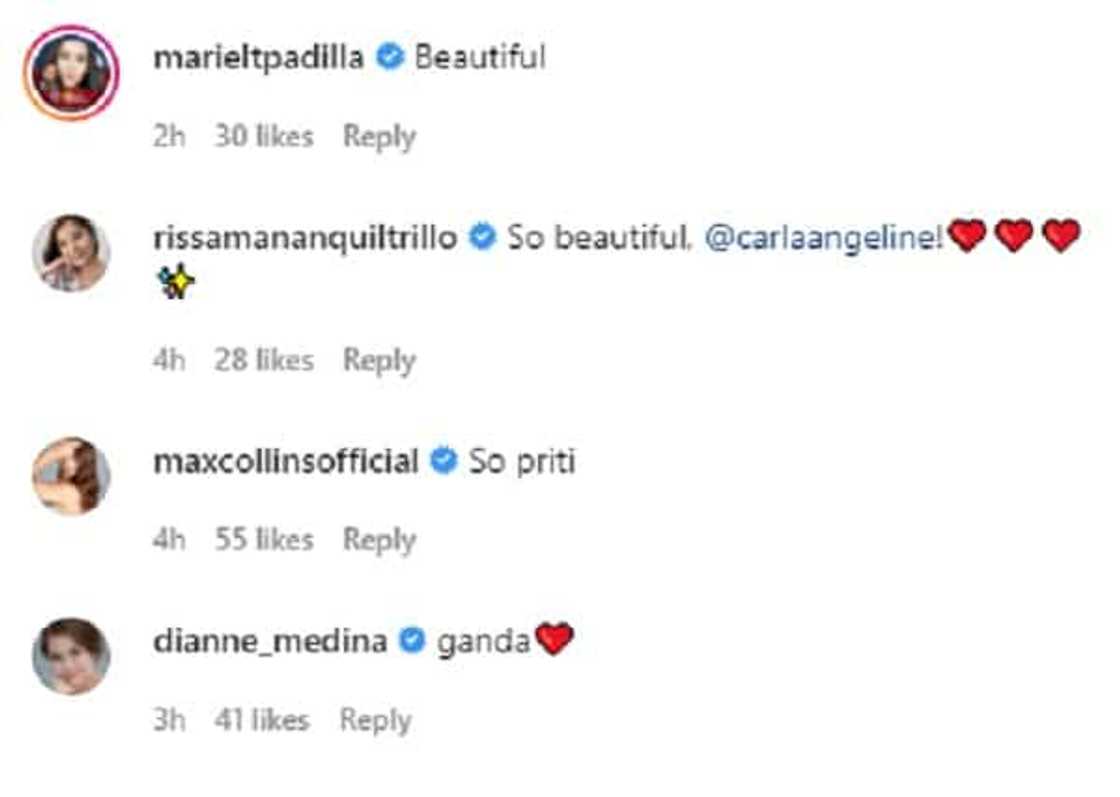1120x797 pixels.
Task: Open the rissamananquiltrillo username link
Action: pos(305,238)
